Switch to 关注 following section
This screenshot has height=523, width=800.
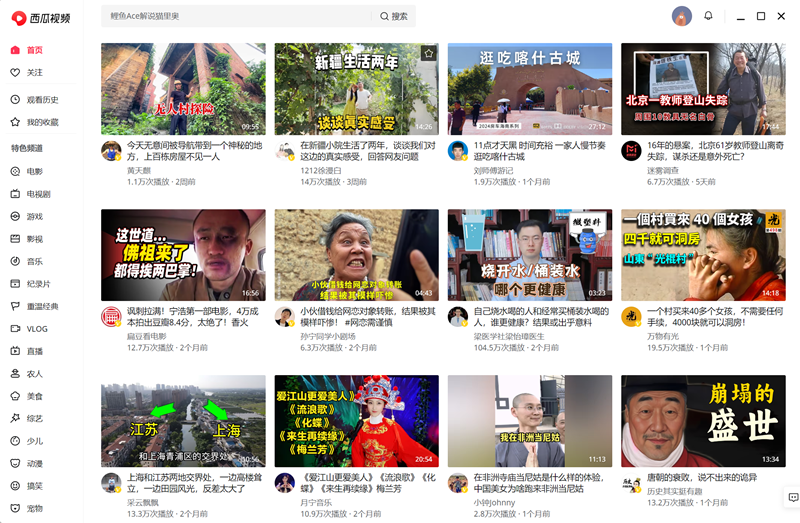[34, 72]
